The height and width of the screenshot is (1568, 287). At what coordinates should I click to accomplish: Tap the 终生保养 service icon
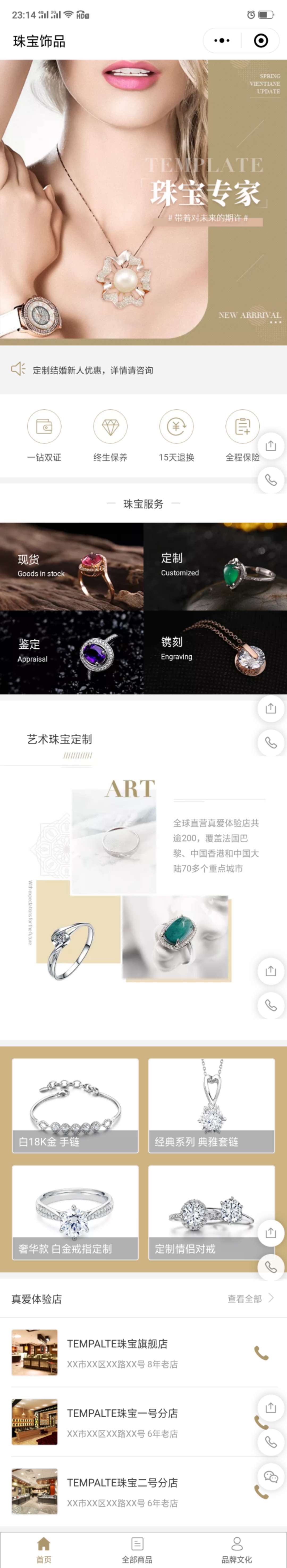[x=110, y=427]
